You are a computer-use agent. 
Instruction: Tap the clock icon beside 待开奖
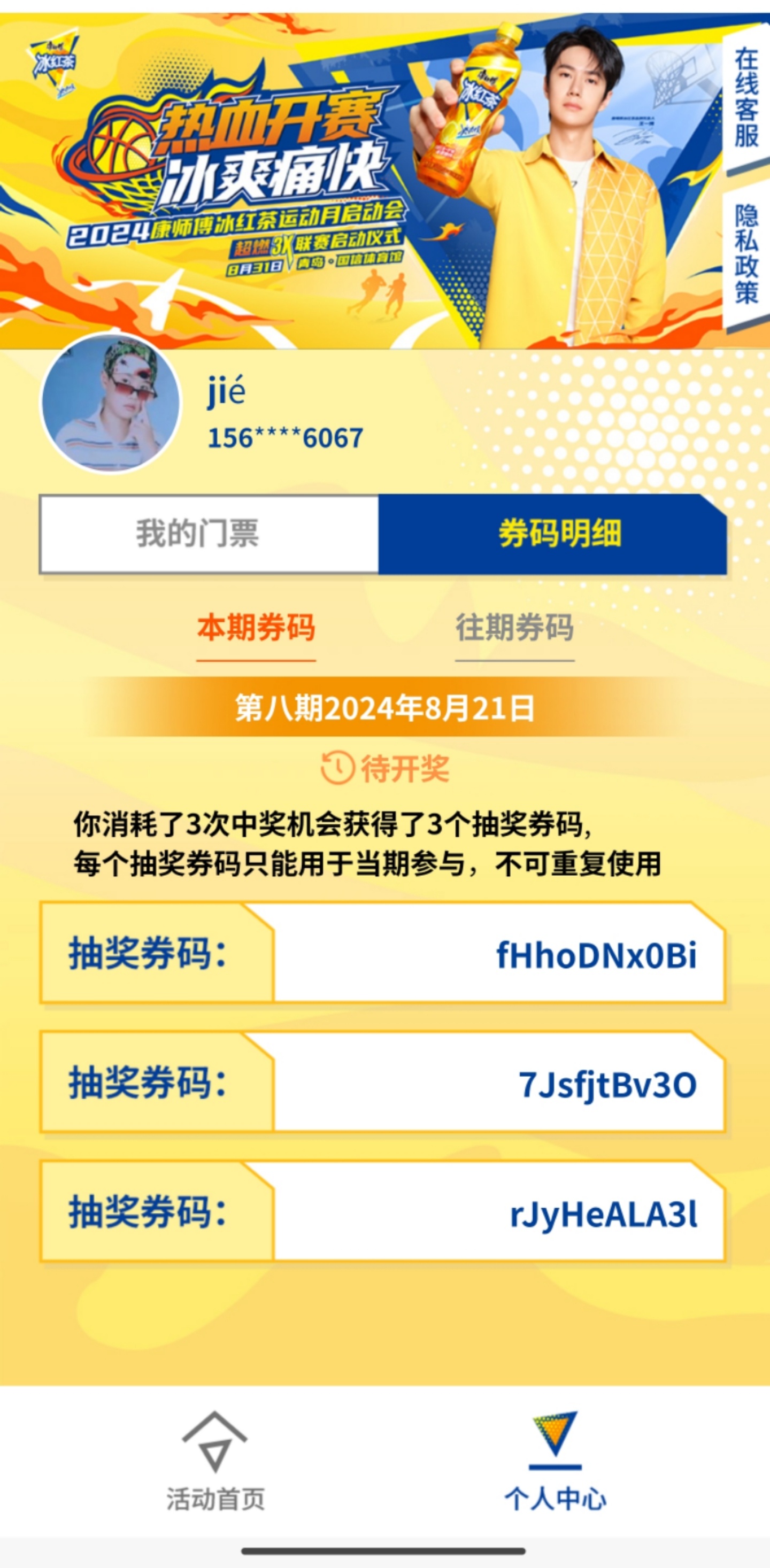click(x=336, y=768)
